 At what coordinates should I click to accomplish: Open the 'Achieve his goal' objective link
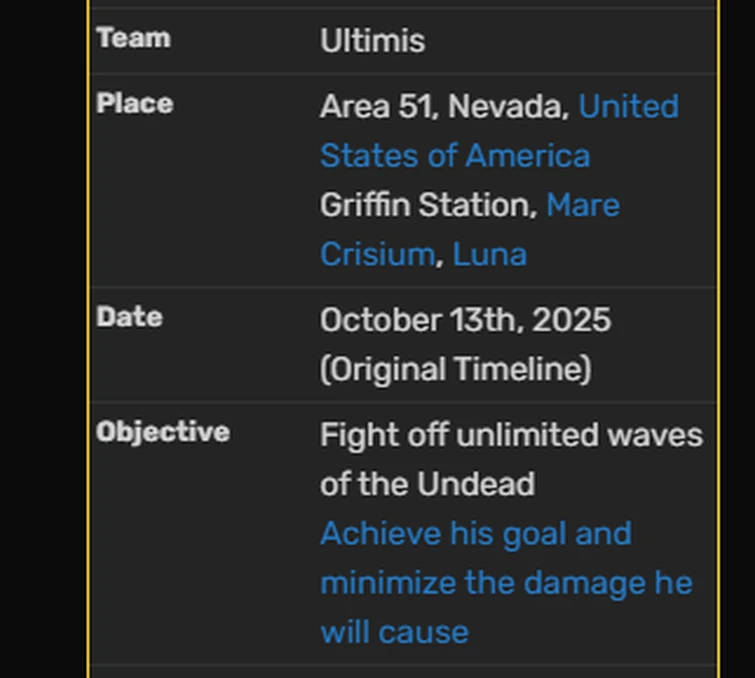(475, 533)
